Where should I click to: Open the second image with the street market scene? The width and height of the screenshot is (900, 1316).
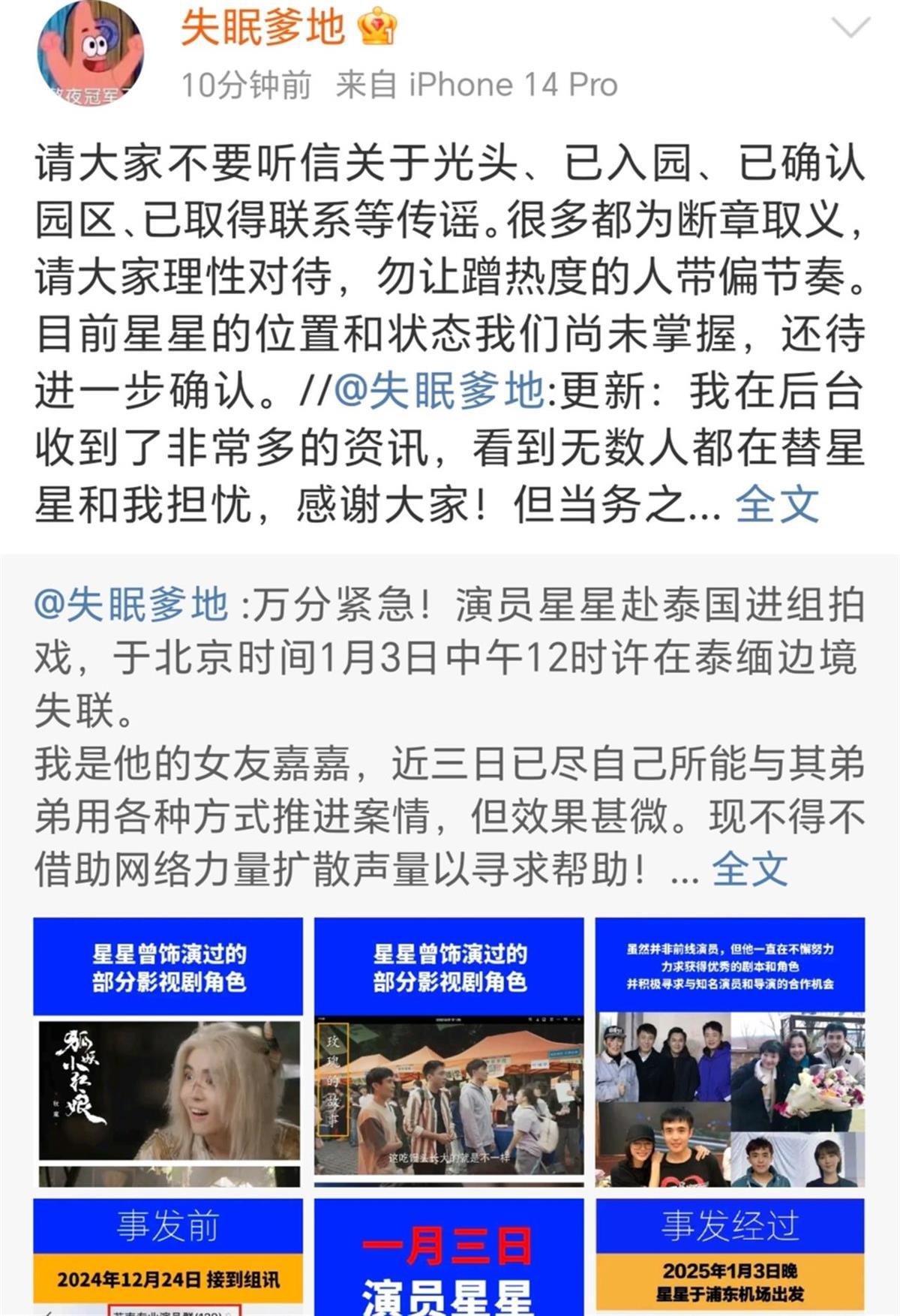click(448, 1052)
